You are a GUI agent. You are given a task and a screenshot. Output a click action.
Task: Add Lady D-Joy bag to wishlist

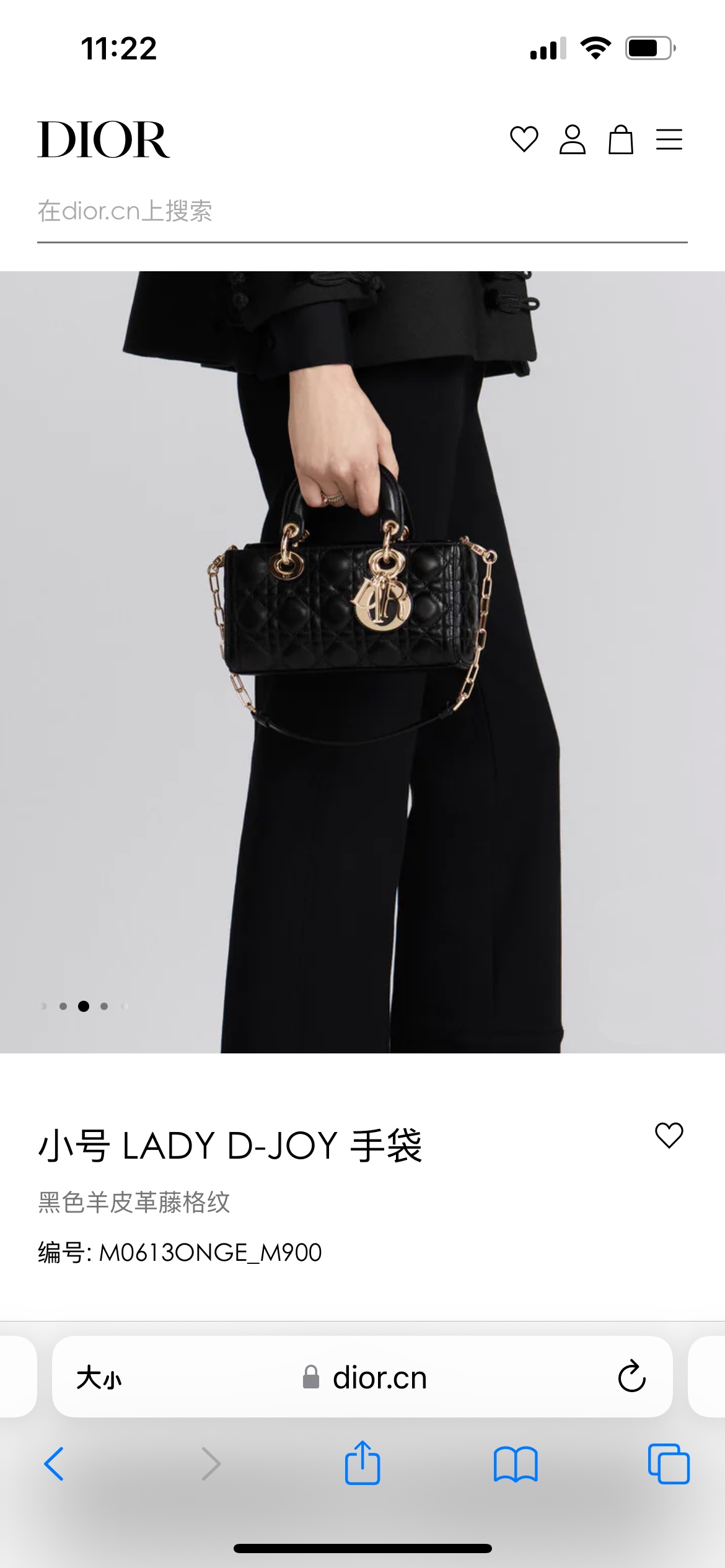[x=669, y=1136]
